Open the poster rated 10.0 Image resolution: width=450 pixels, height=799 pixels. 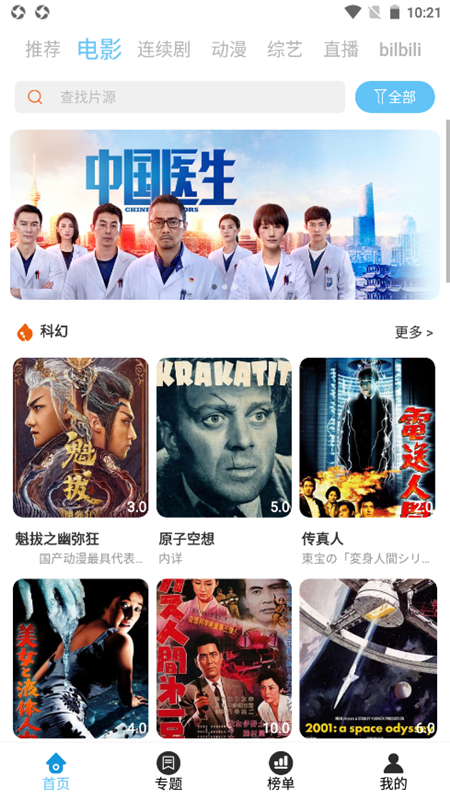coord(224,658)
